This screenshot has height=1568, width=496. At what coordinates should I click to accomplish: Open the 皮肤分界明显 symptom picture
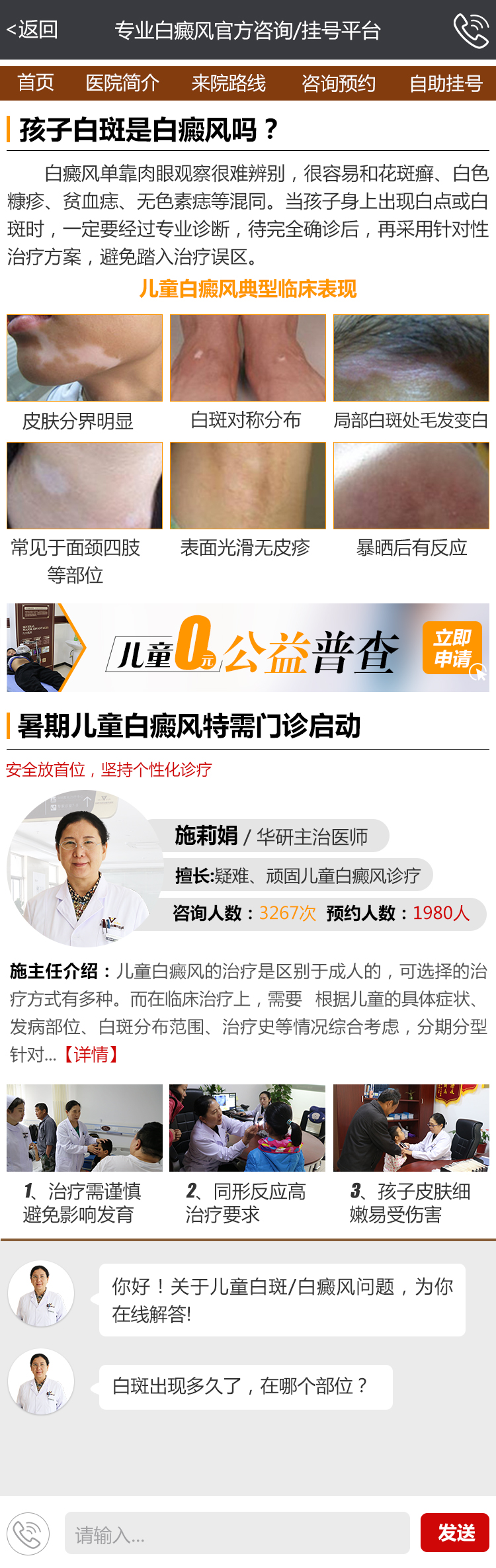[x=85, y=358]
